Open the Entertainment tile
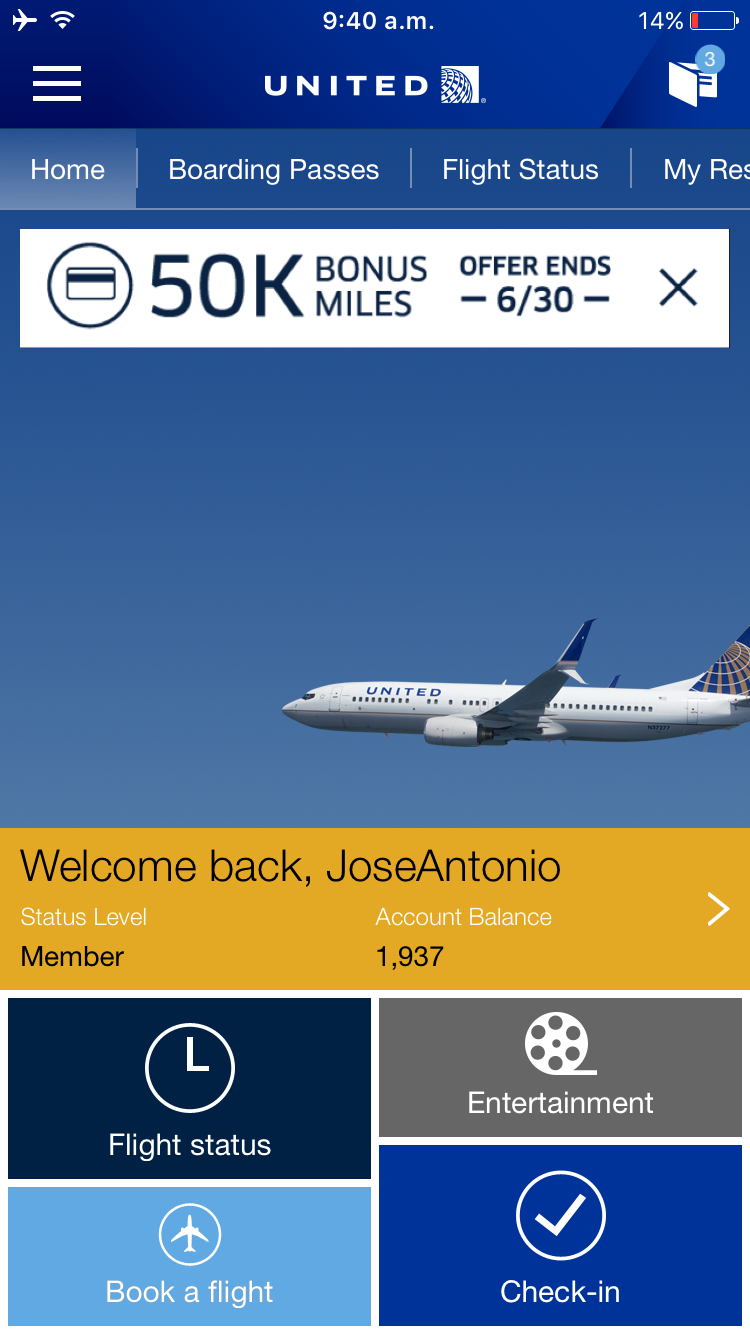 point(560,1067)
